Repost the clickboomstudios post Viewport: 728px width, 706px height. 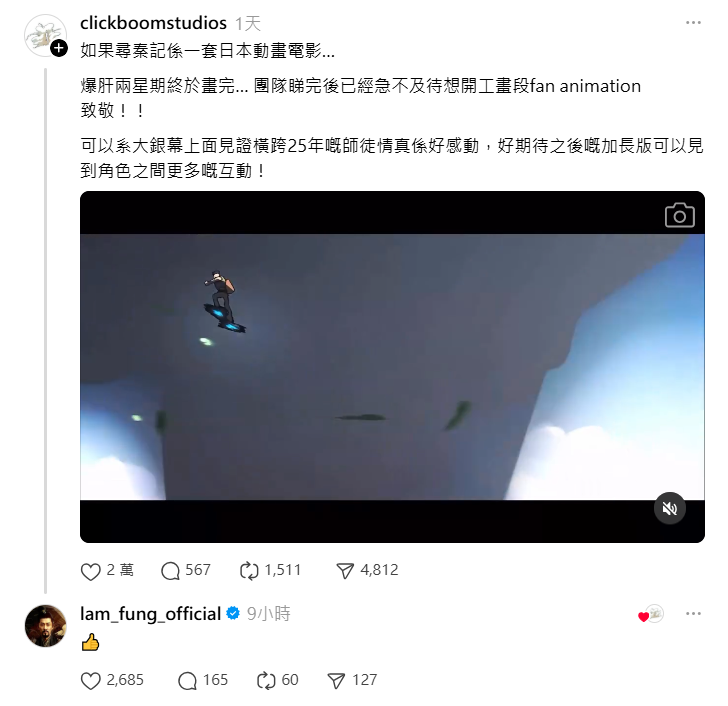click(250, 570)
